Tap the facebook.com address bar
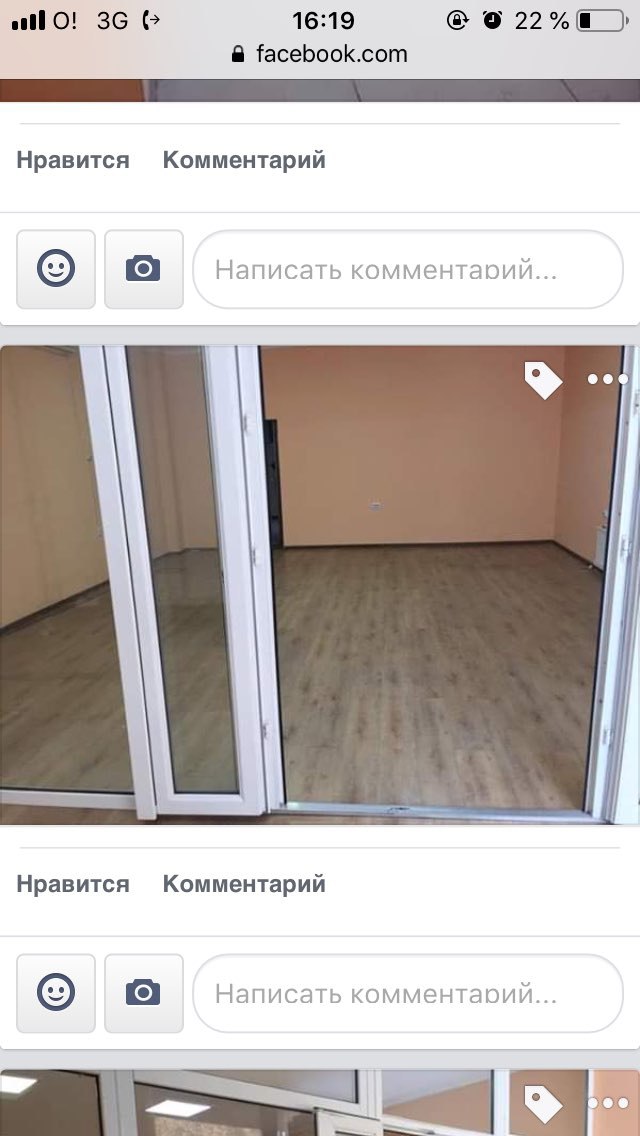 pos(320,54)
